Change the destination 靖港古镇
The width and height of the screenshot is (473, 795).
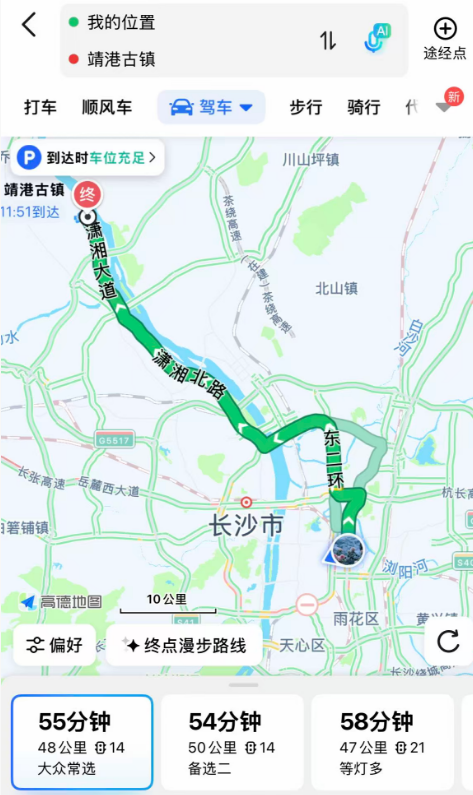[121, 59]
